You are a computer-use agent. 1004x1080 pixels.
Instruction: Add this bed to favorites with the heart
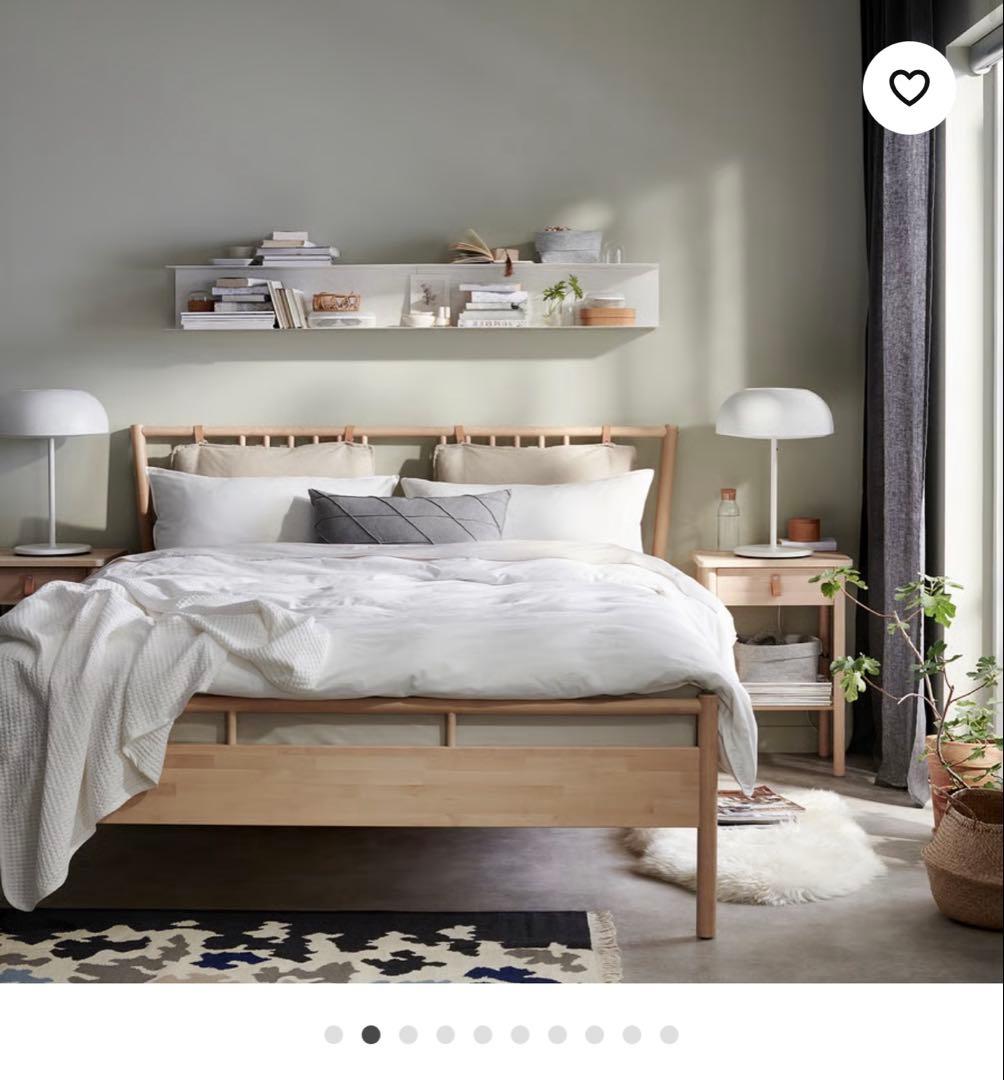pos(908,88)
